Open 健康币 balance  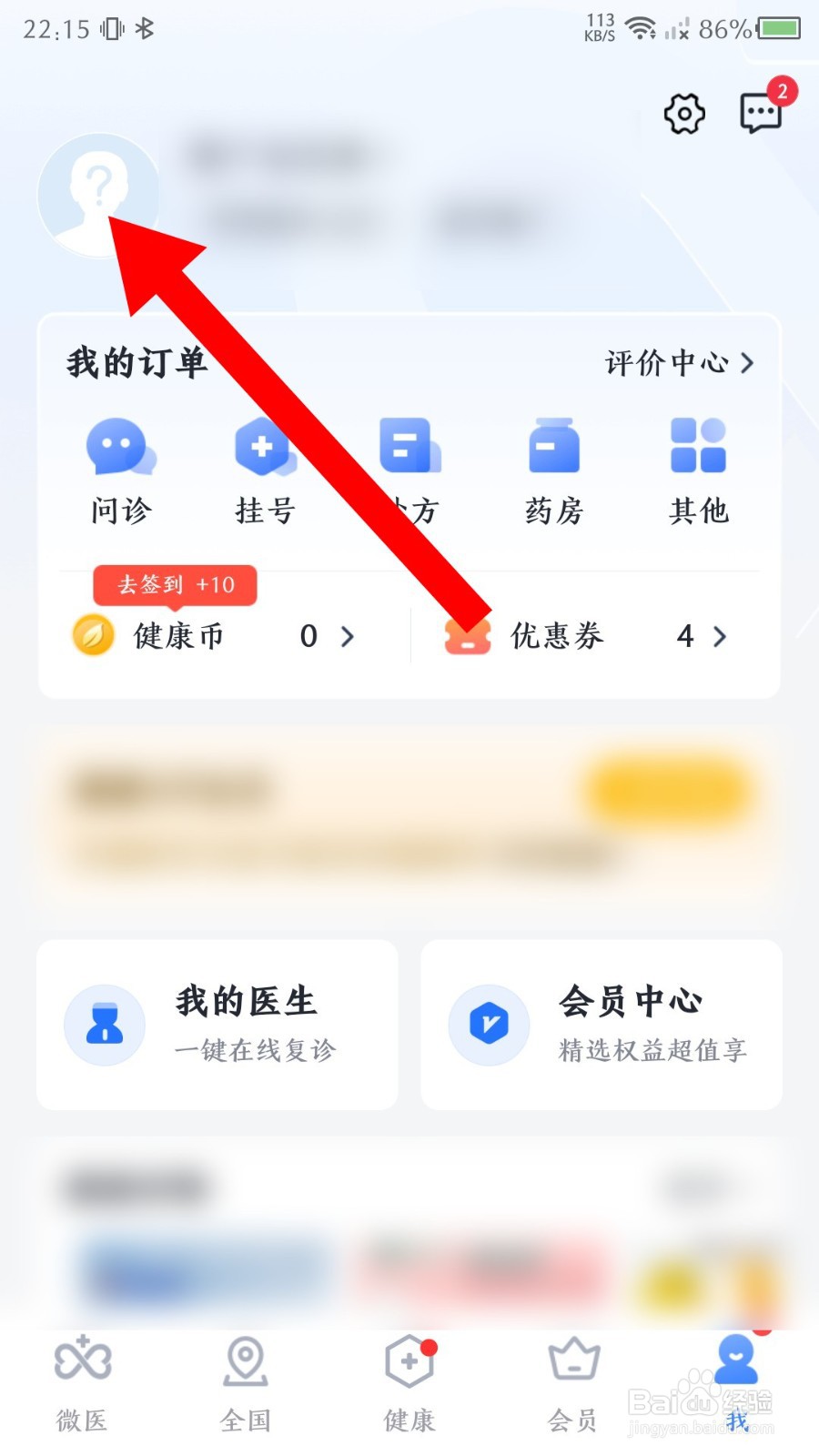coord(214,635)
